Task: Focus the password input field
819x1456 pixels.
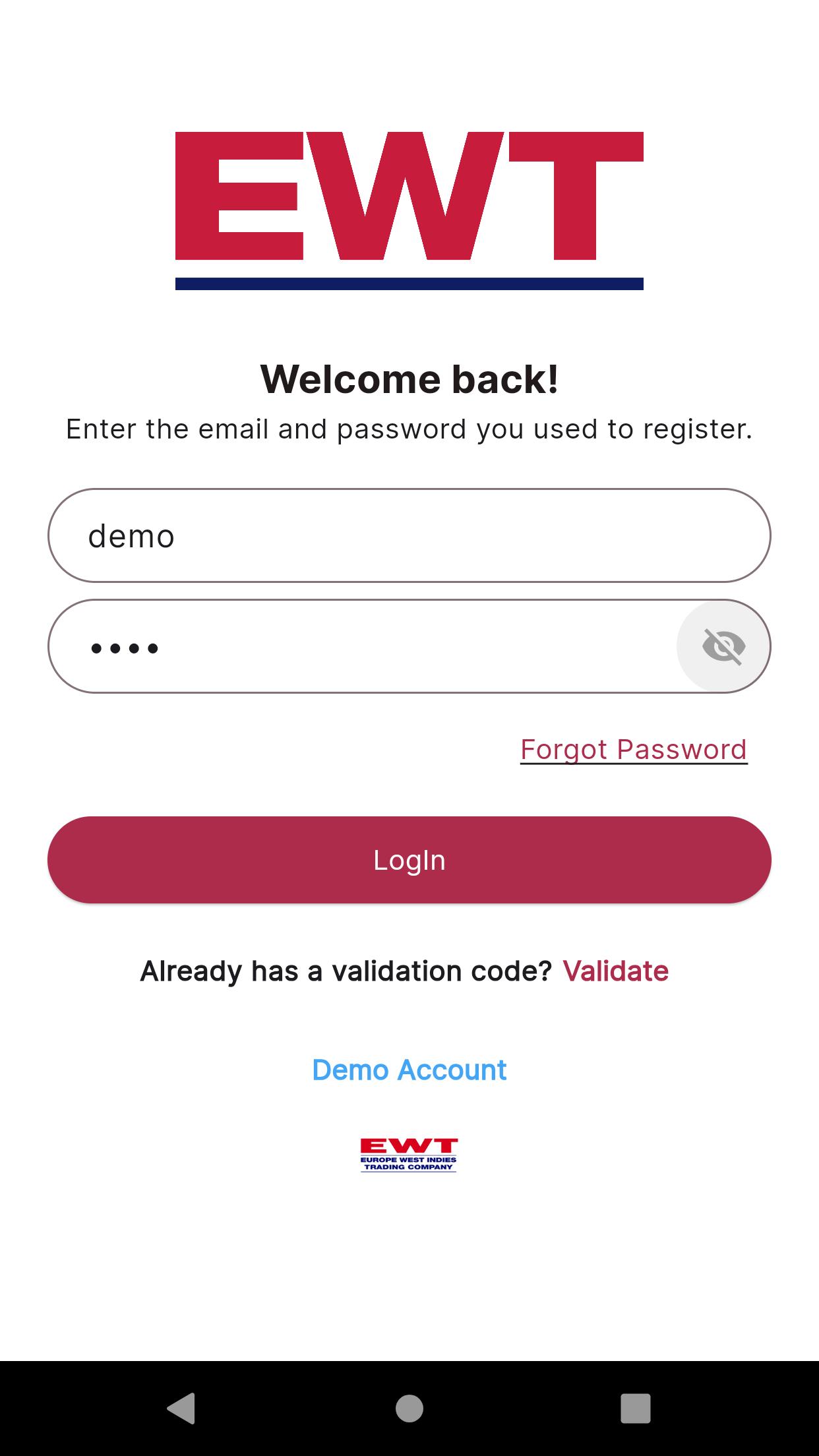Action: click(363, 646)
